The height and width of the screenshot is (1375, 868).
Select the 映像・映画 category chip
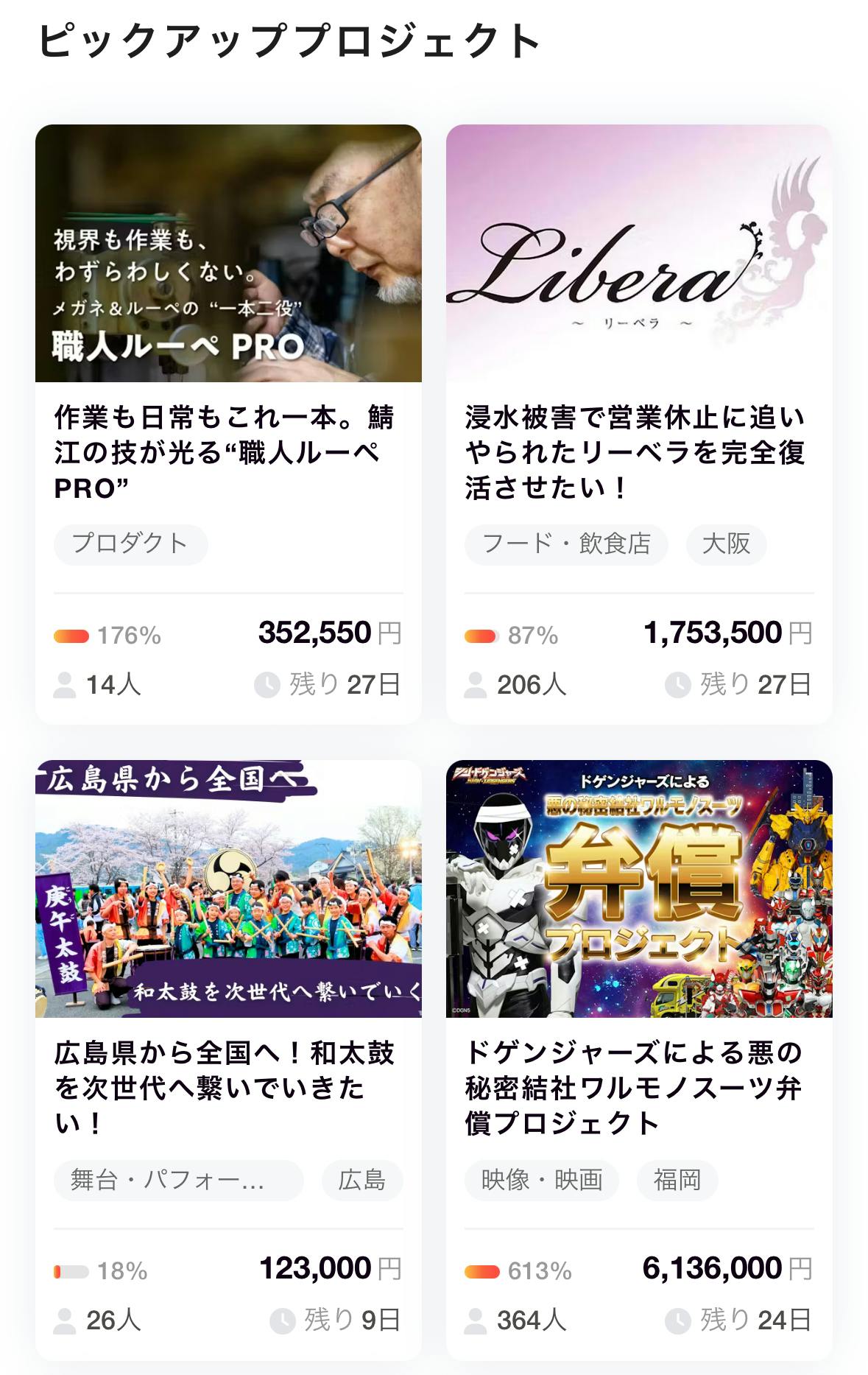[x=541, y=1181]
